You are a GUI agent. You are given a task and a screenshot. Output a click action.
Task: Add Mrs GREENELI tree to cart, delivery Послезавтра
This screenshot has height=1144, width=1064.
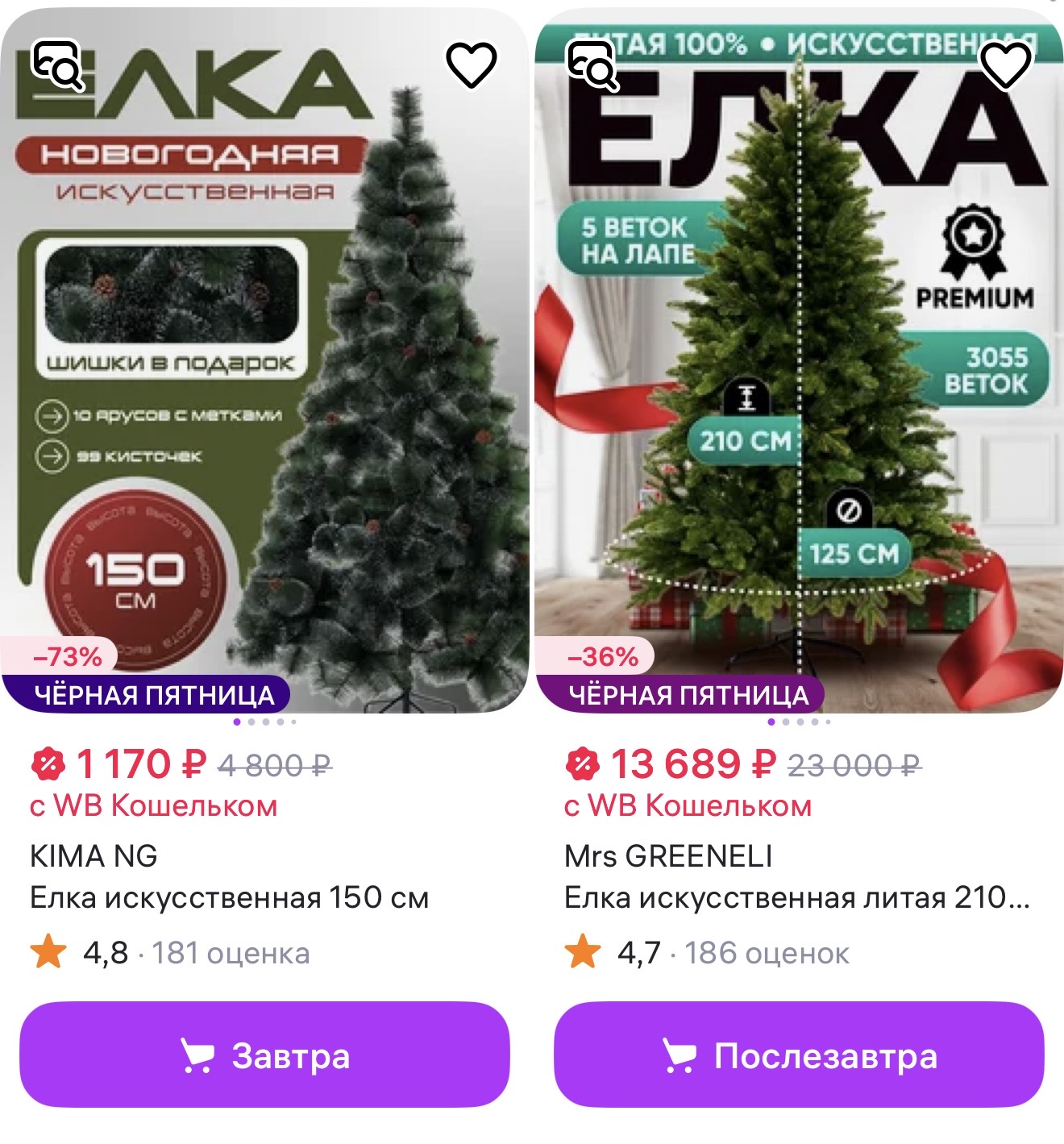coord(798,1055)
